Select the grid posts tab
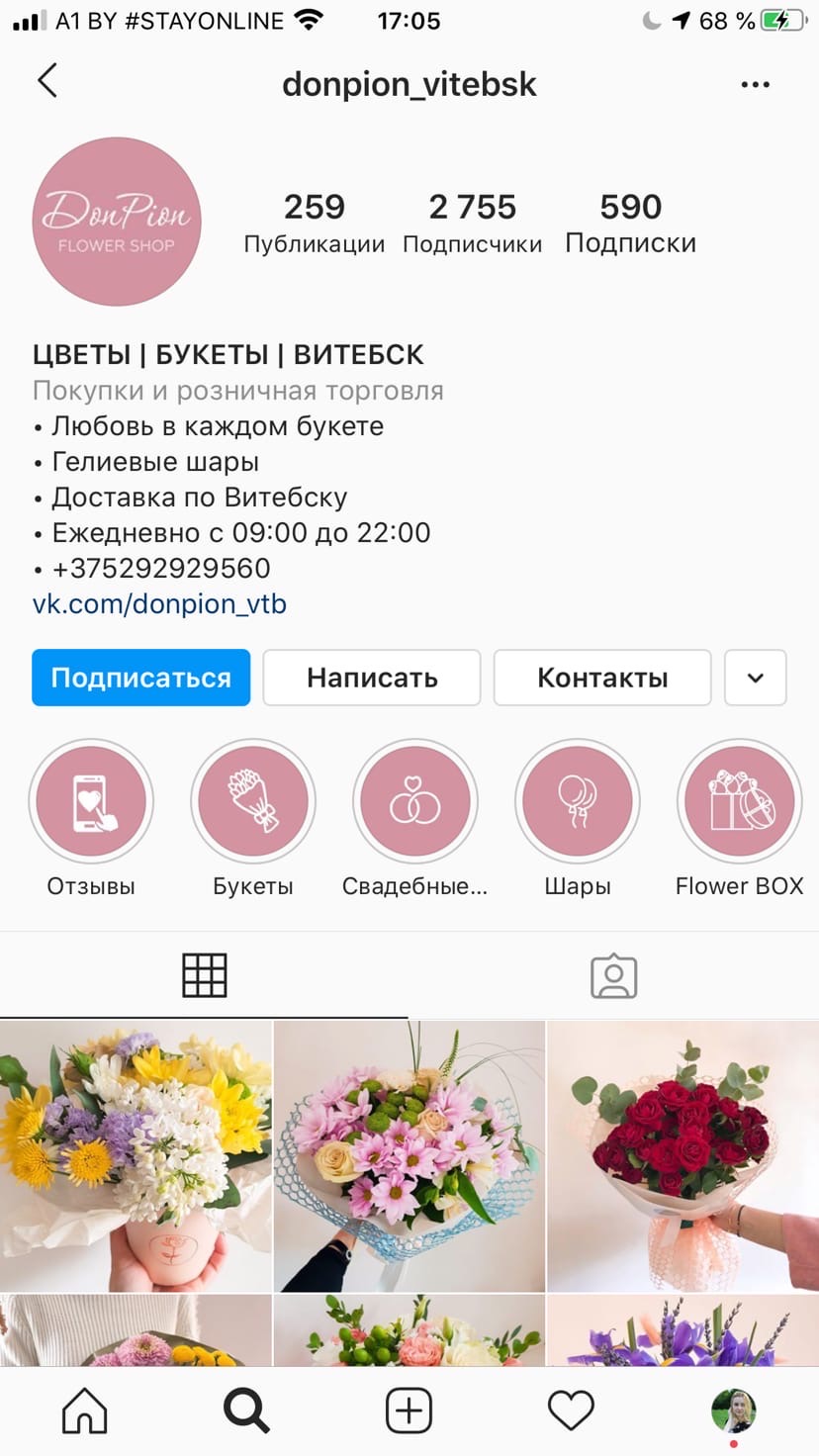 click(x=205, y=976)
